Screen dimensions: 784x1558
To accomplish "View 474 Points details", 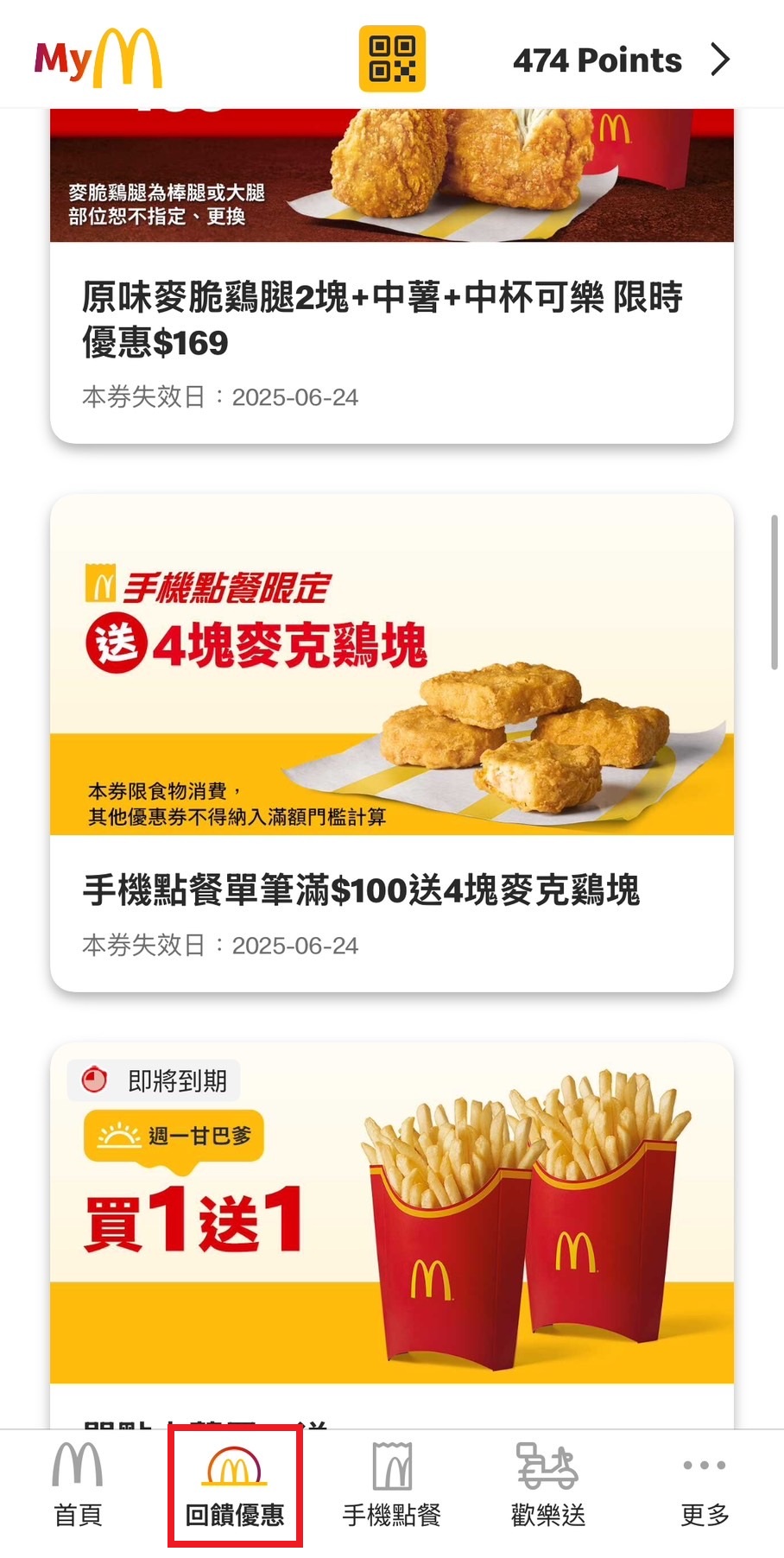I will click(620, 60).
